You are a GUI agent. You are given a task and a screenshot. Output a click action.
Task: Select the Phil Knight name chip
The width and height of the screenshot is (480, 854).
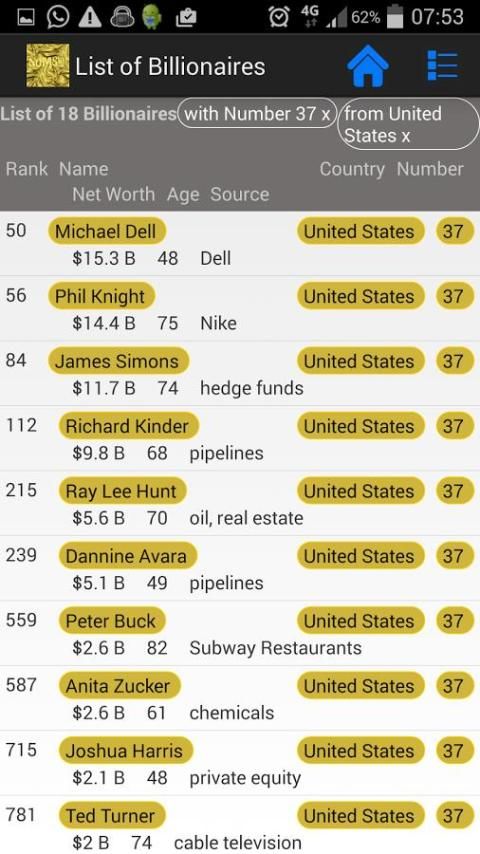click(x=101, y=296)
